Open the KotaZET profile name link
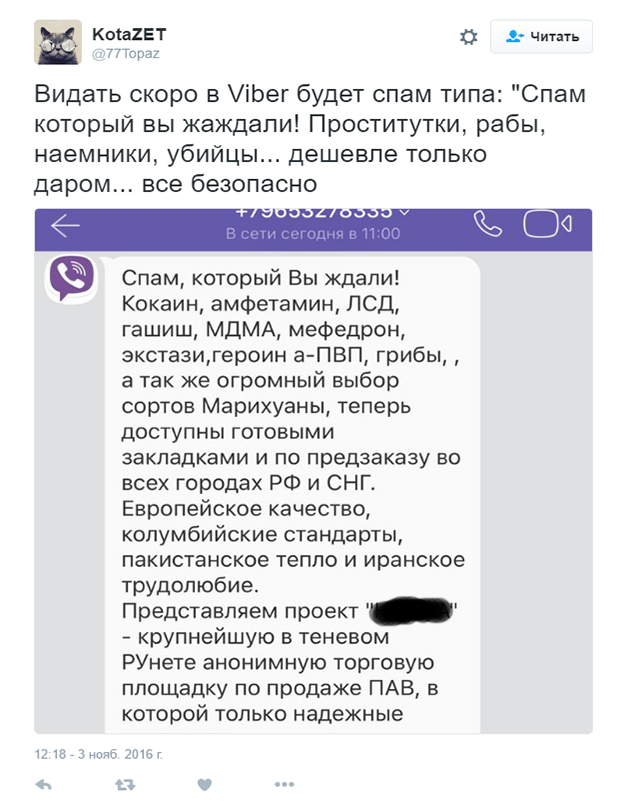 point(122,33)
